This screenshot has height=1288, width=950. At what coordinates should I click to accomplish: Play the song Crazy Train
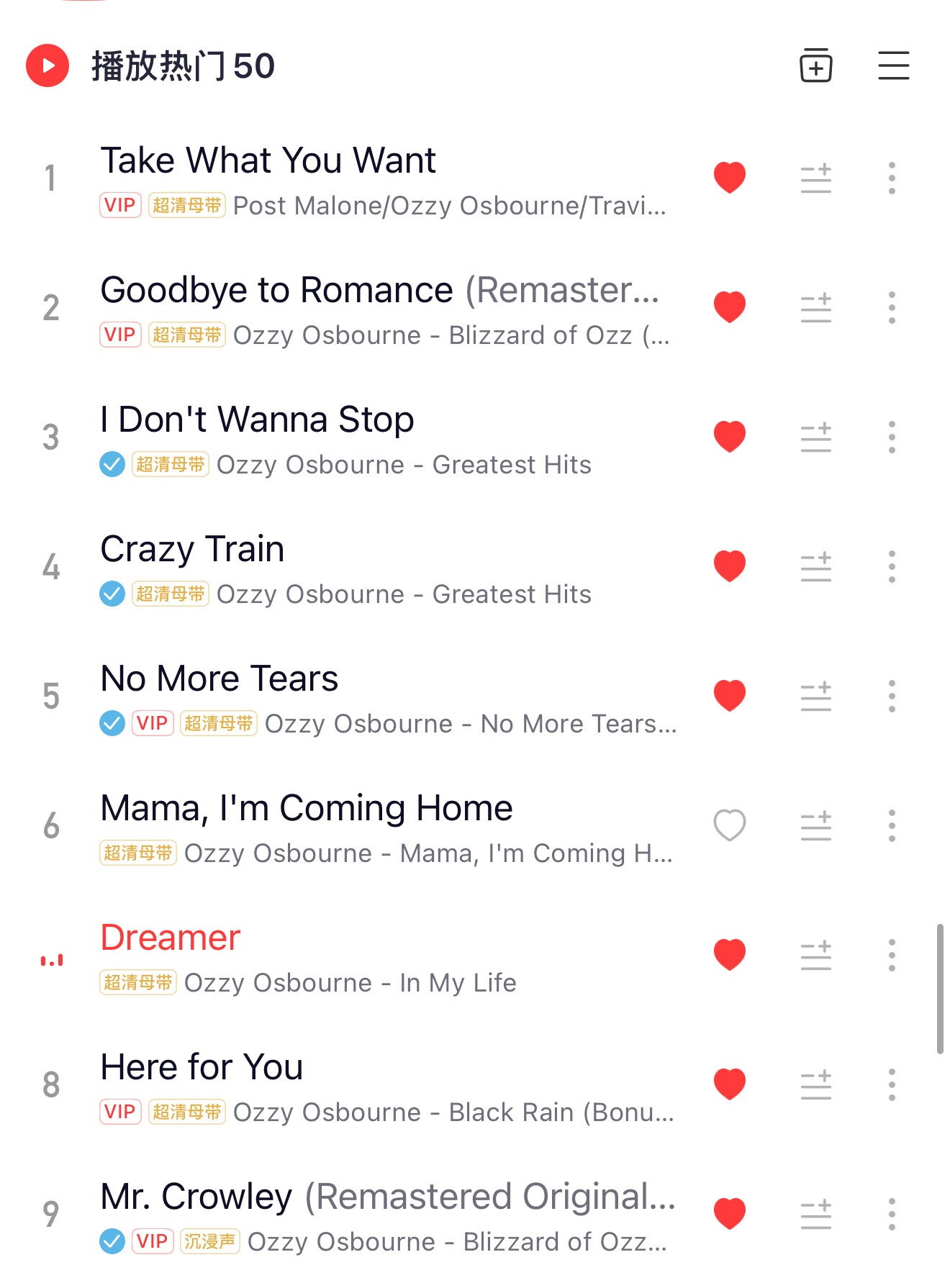tap(192, 549)
